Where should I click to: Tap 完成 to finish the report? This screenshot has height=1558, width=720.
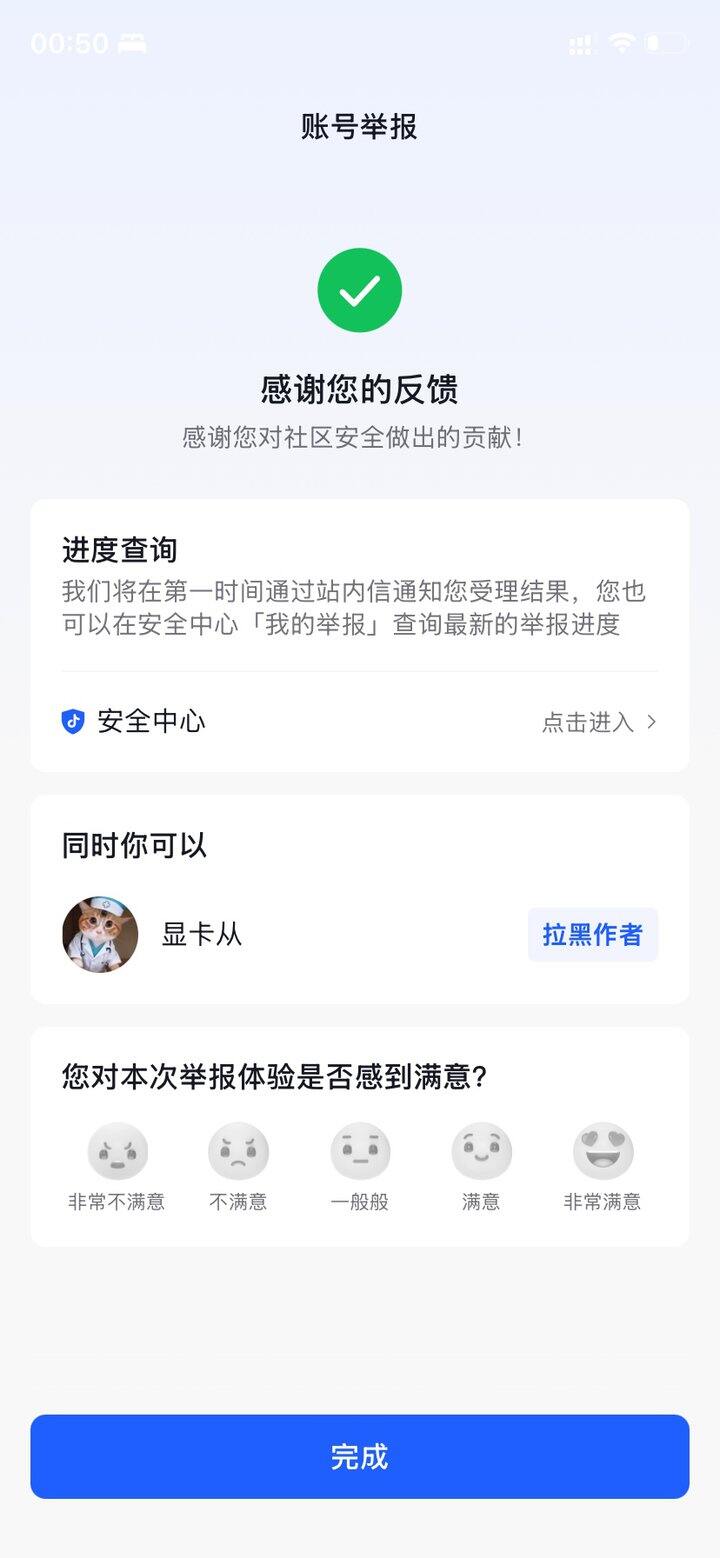coord(360,1456)
